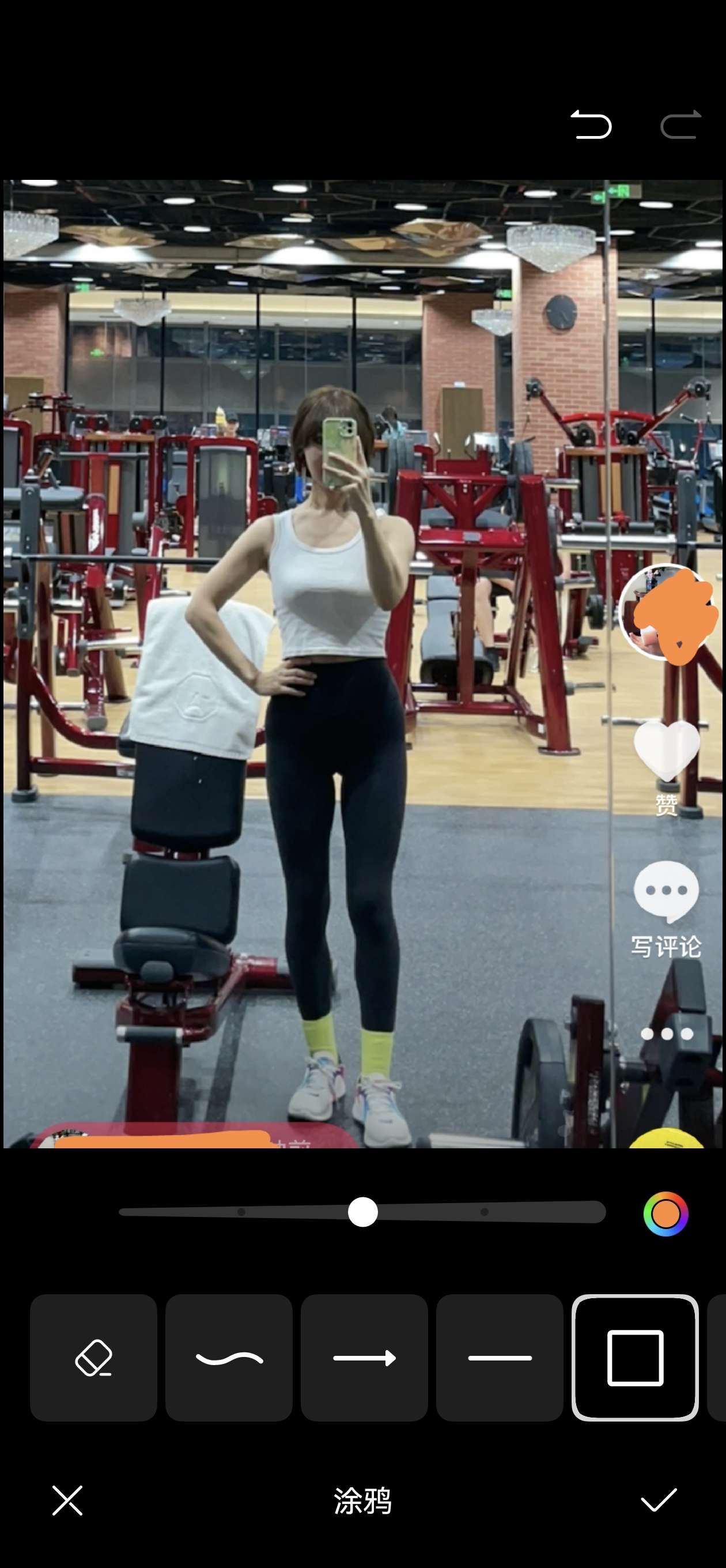This screenshot has height=1568, width=726.
Task: Choose the freehand curve brush
Action: click(x=229, y=1358)
